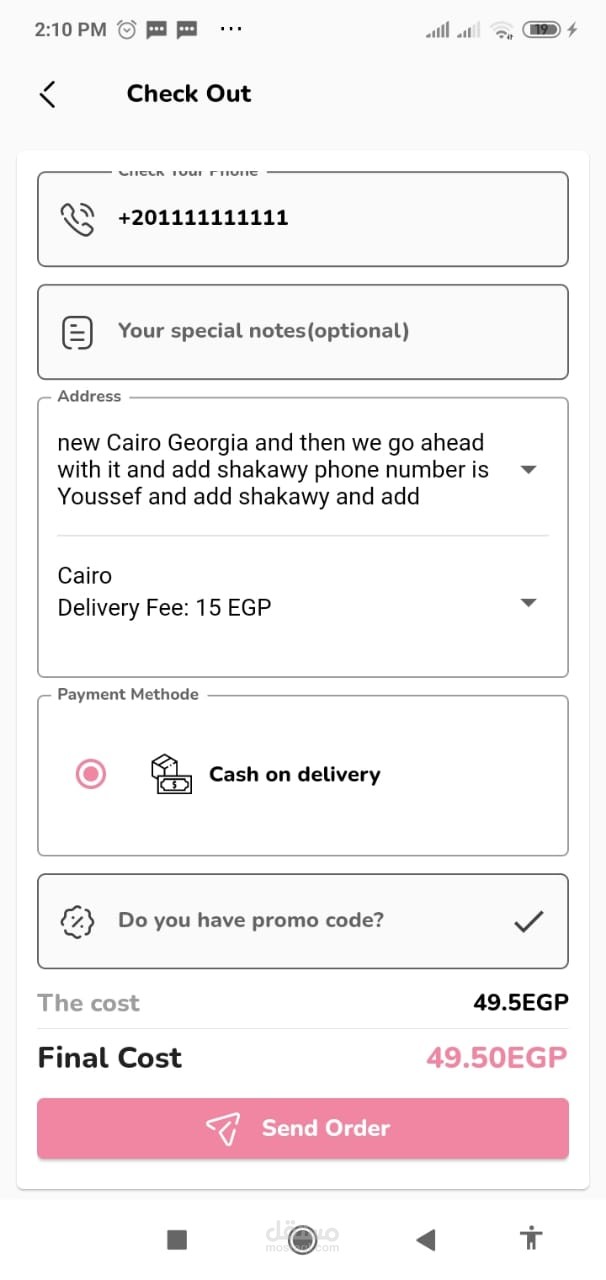Apply promo code with the checkmark
606x1280 pixels.
click(x=528, y=921)
